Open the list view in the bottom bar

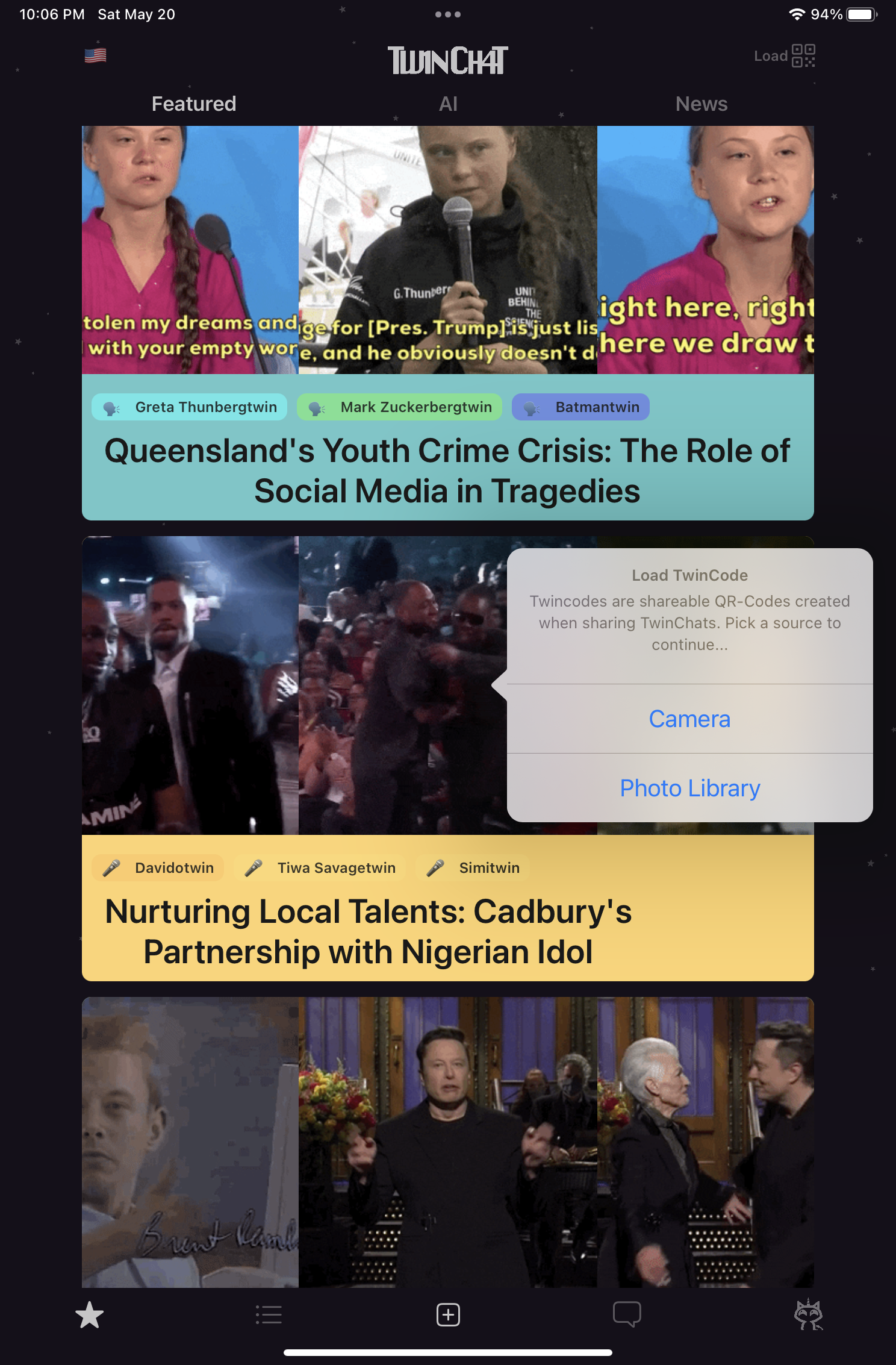coord(269,1314)
